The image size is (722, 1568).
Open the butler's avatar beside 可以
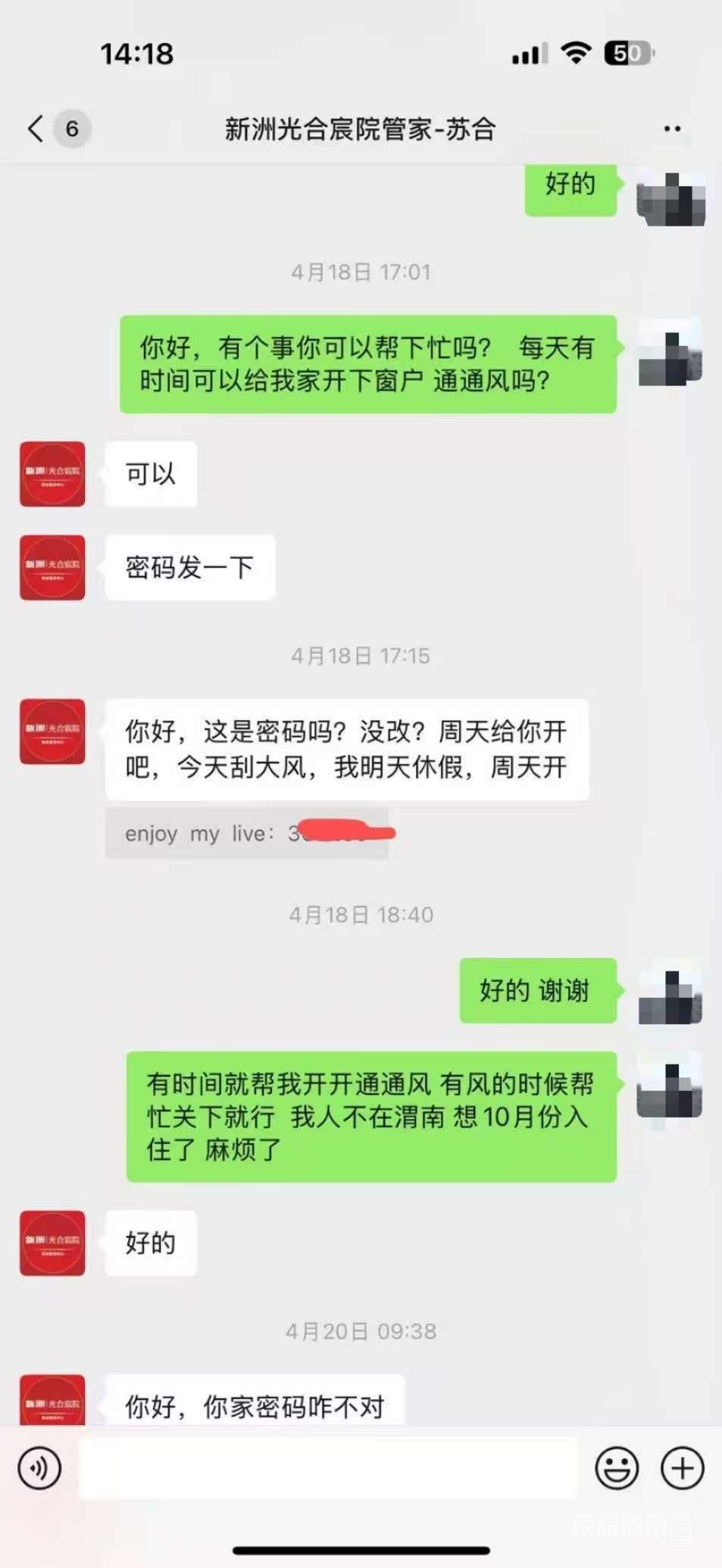coord(52,474)
